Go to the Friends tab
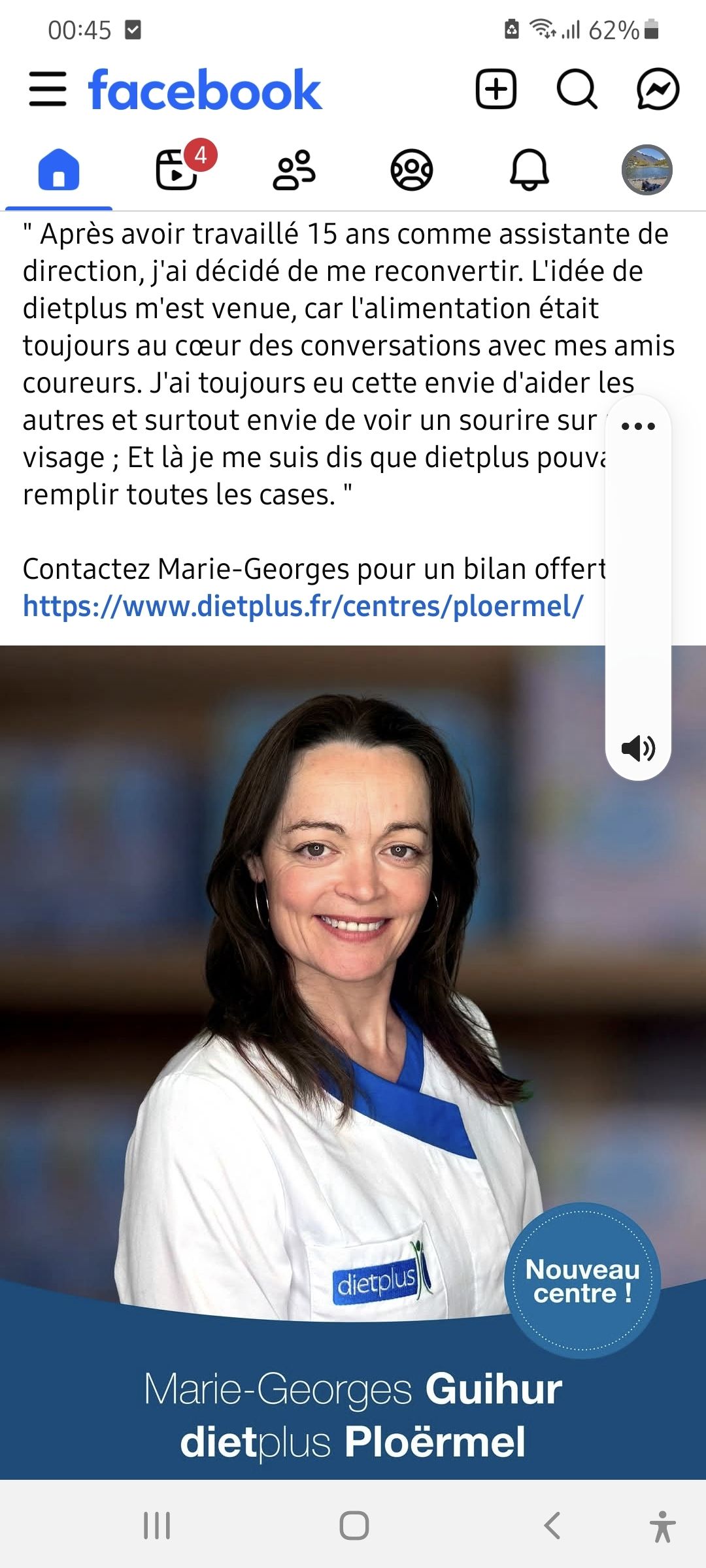Screen dimensions: 706x1568 [x=294, y=170]
